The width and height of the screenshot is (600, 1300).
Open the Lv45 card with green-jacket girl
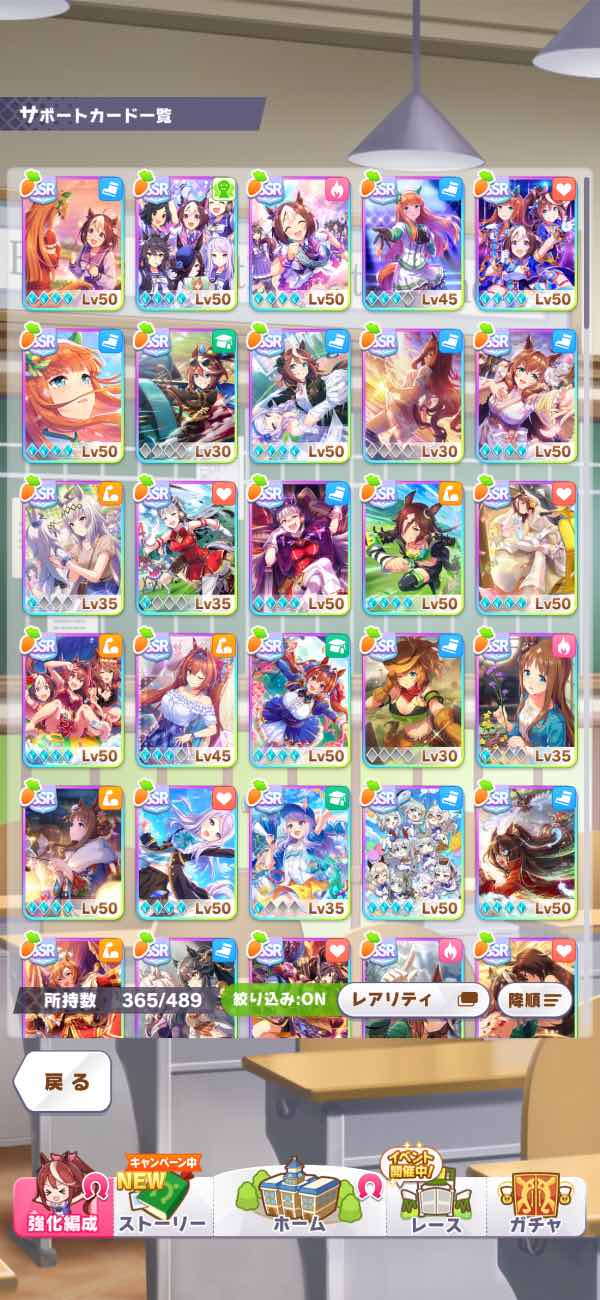pos(413,240)
